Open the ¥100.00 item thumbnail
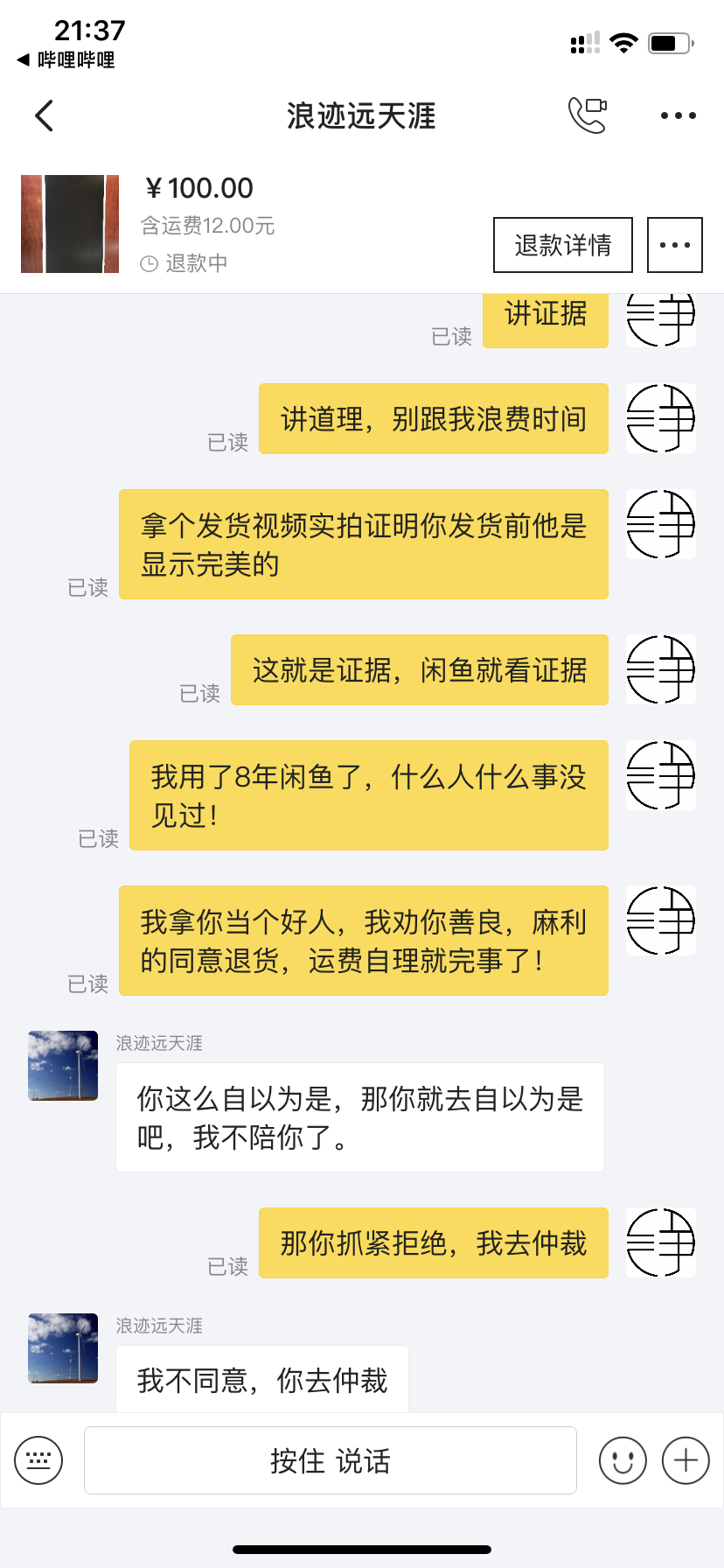 [70, 224]
